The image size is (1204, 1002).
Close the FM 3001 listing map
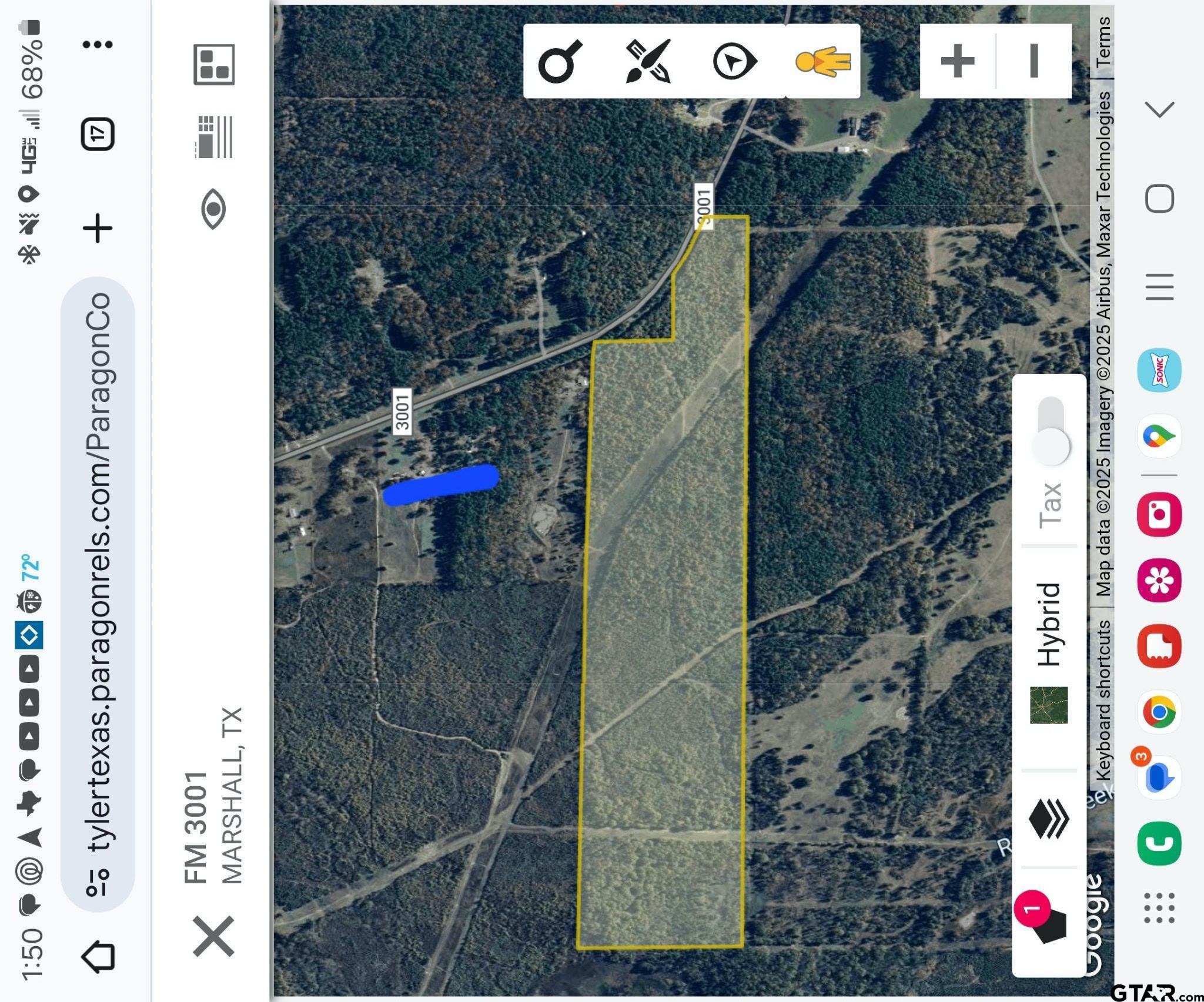click(213, 936)
